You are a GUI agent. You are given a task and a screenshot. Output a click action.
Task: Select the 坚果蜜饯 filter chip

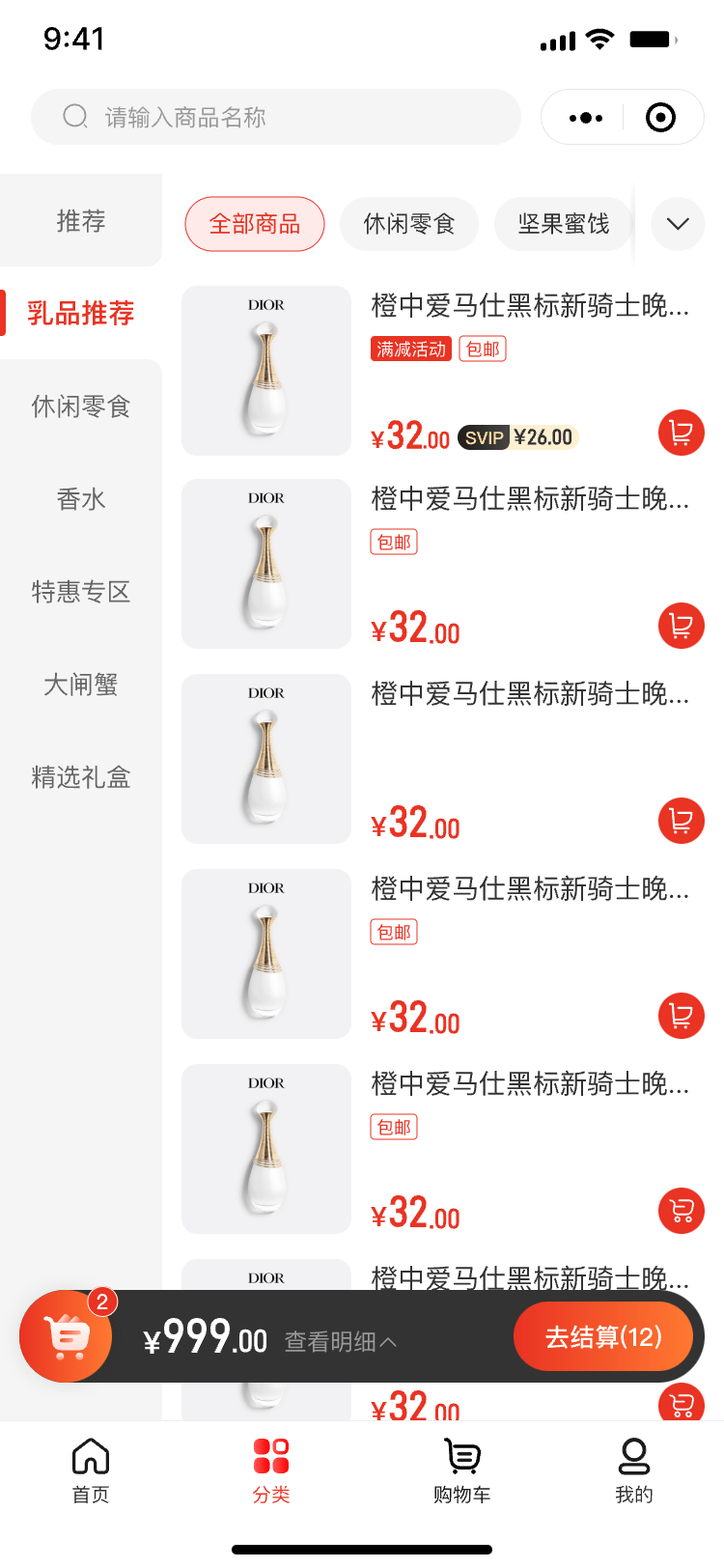[564, 224]
